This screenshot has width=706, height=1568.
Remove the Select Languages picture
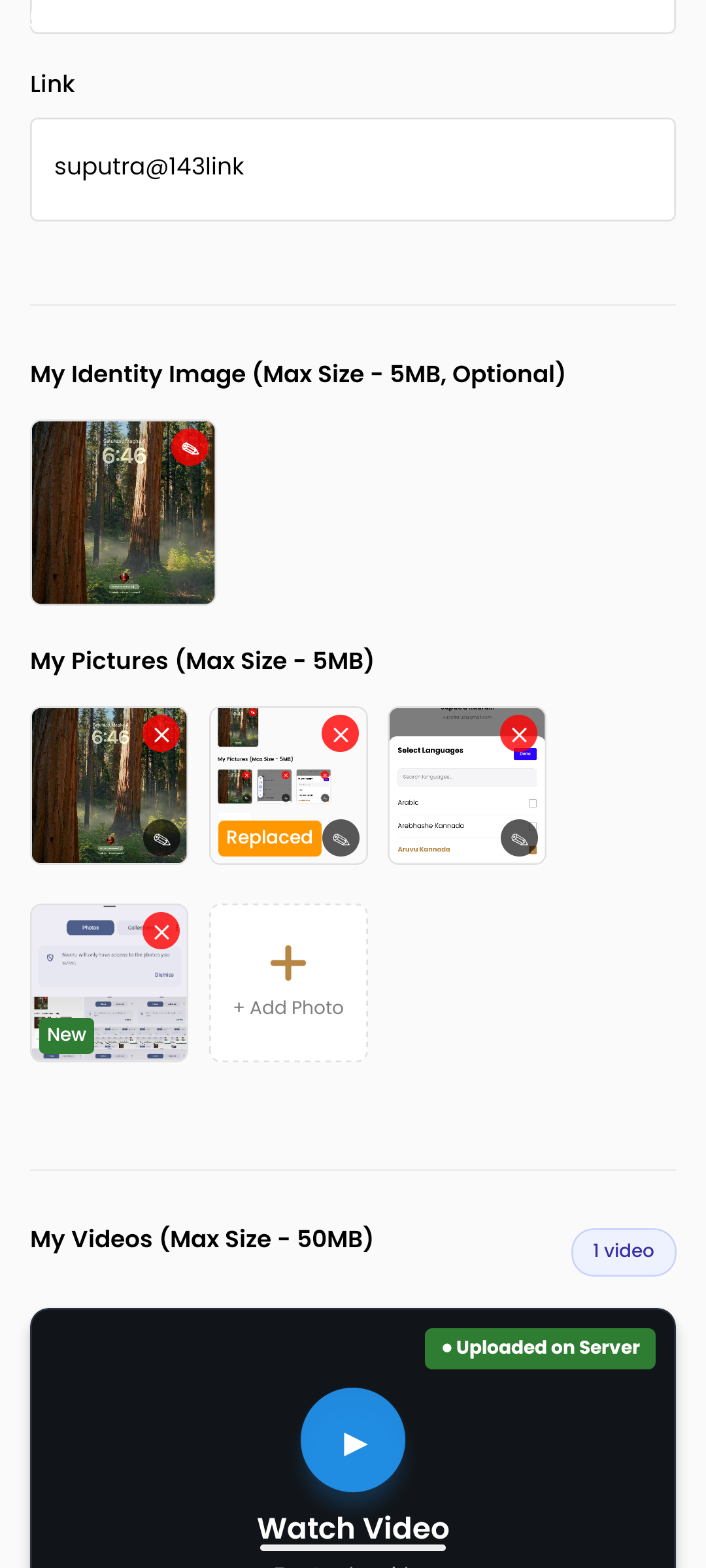519,734
